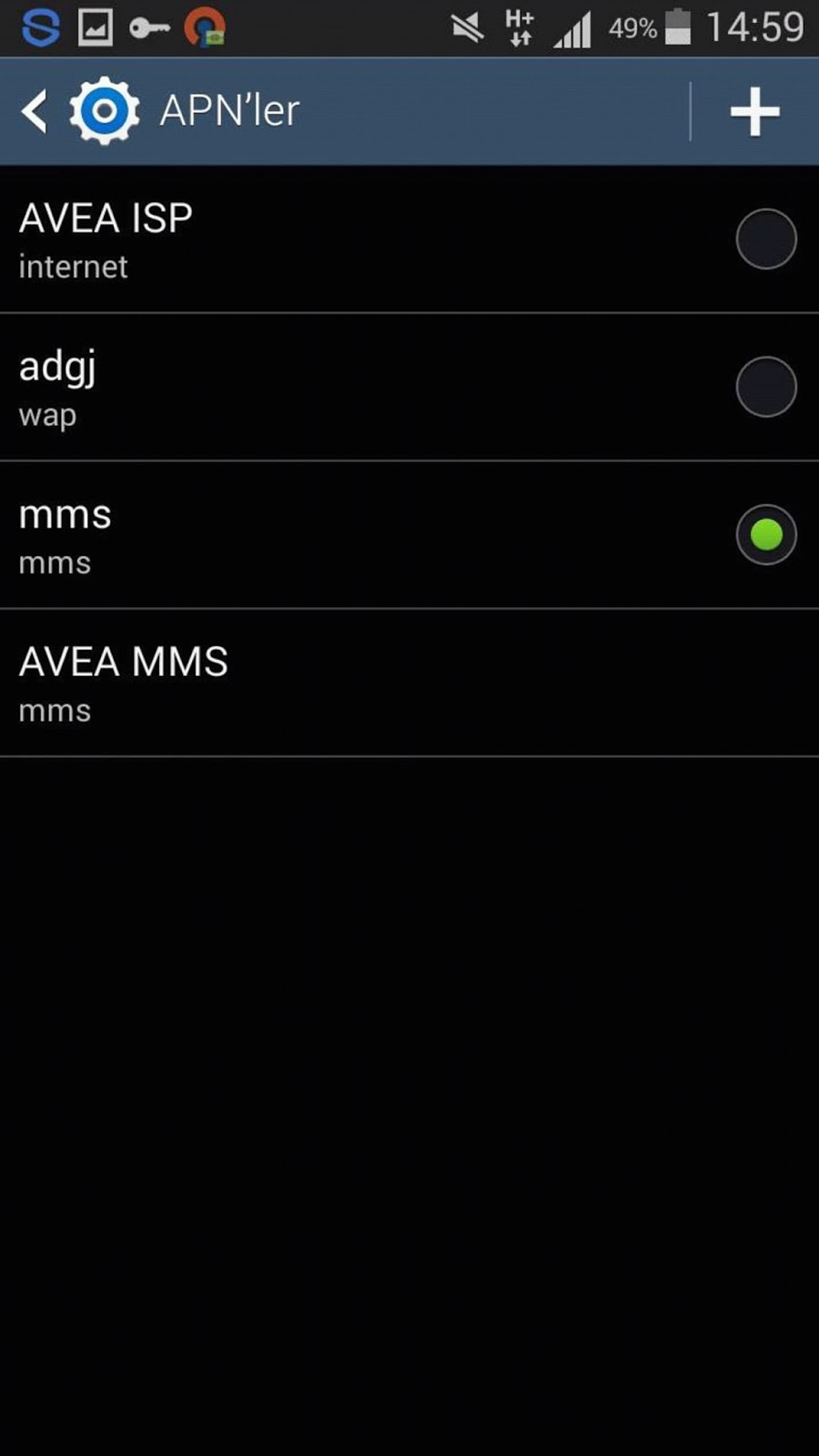Open the adgj wap APN entry
Viewport: 819px width, 1456px height.
pos(409,388)
